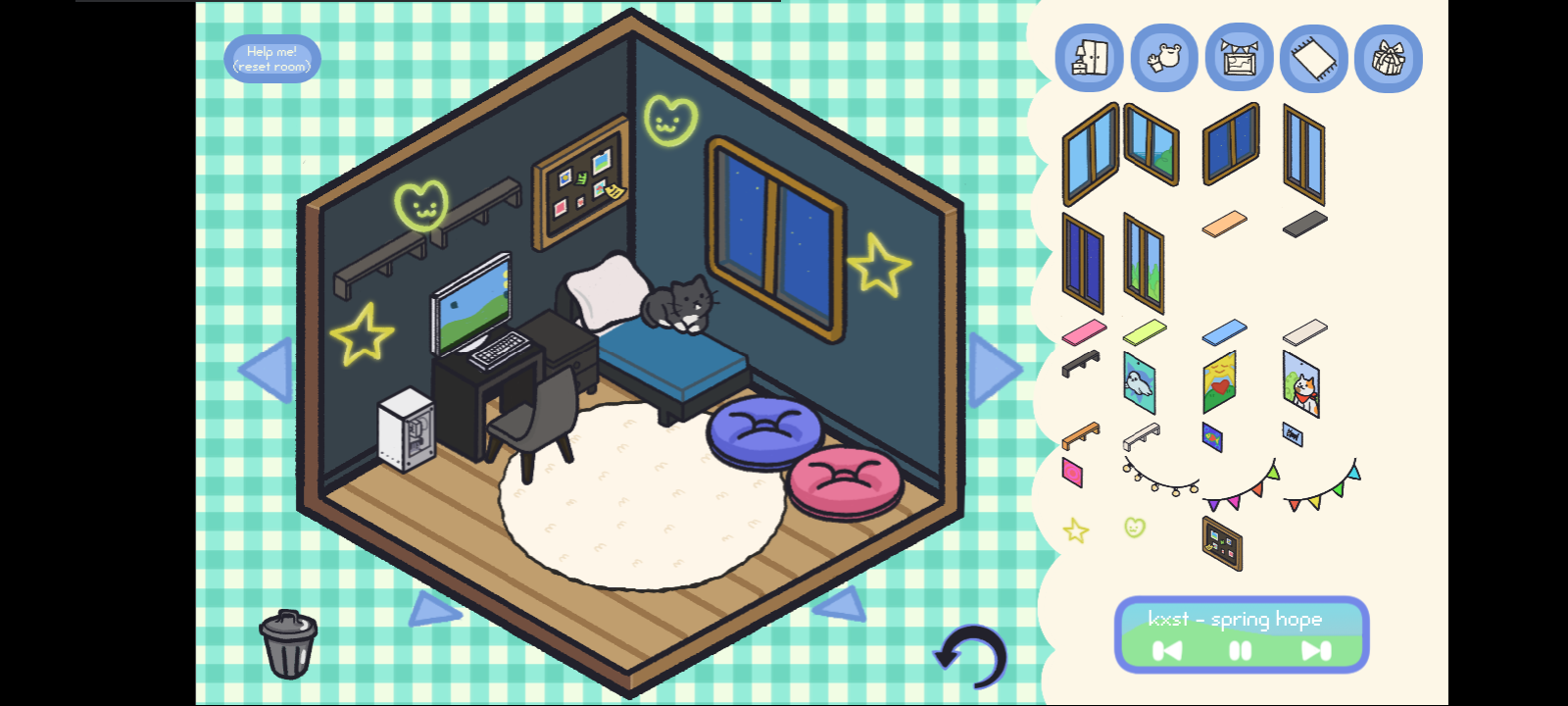
Task: Tap the trash can icon
Action: (x=288, y=644)
